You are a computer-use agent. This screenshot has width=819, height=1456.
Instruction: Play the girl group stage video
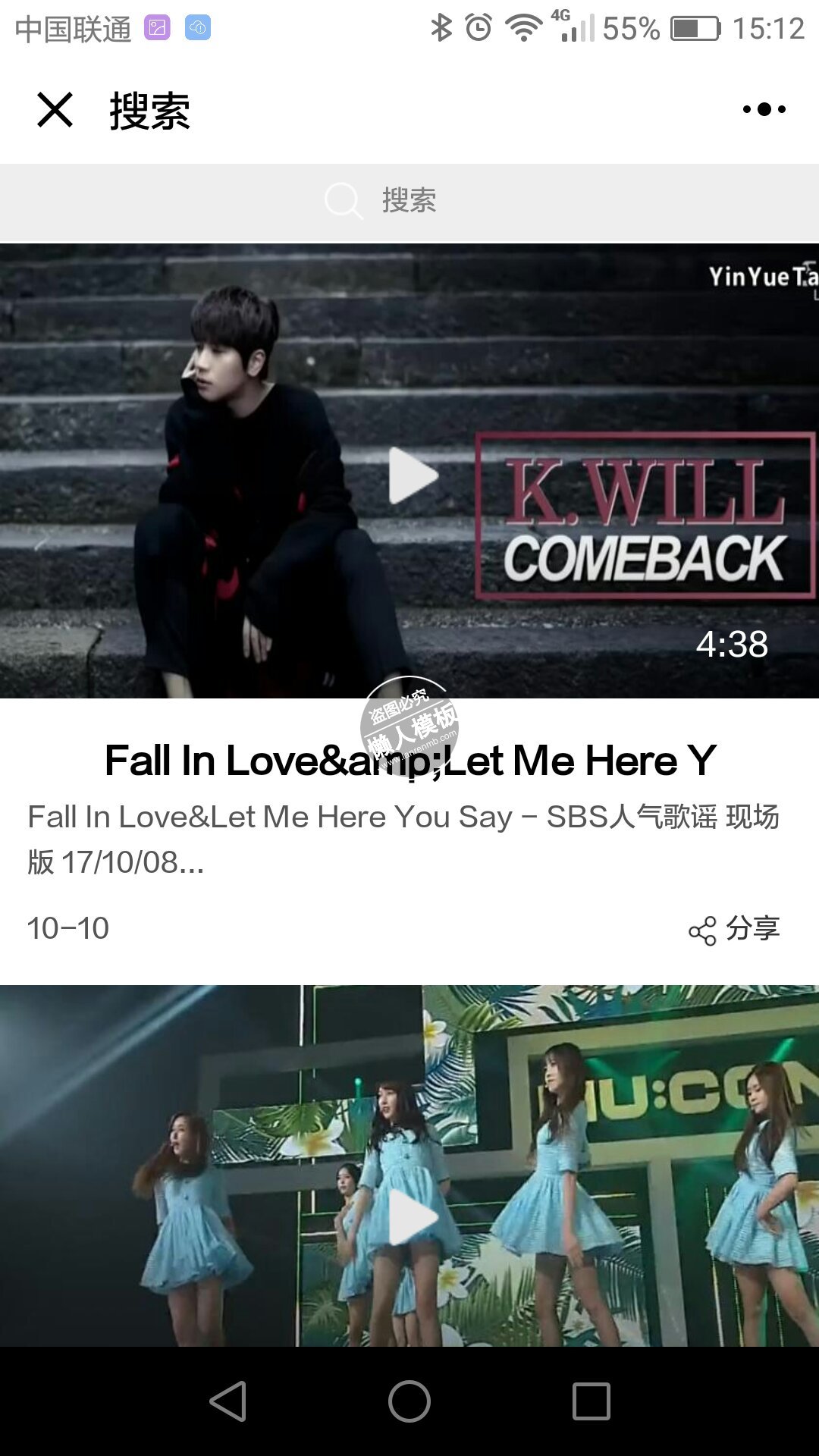[x=413, y=1217]
